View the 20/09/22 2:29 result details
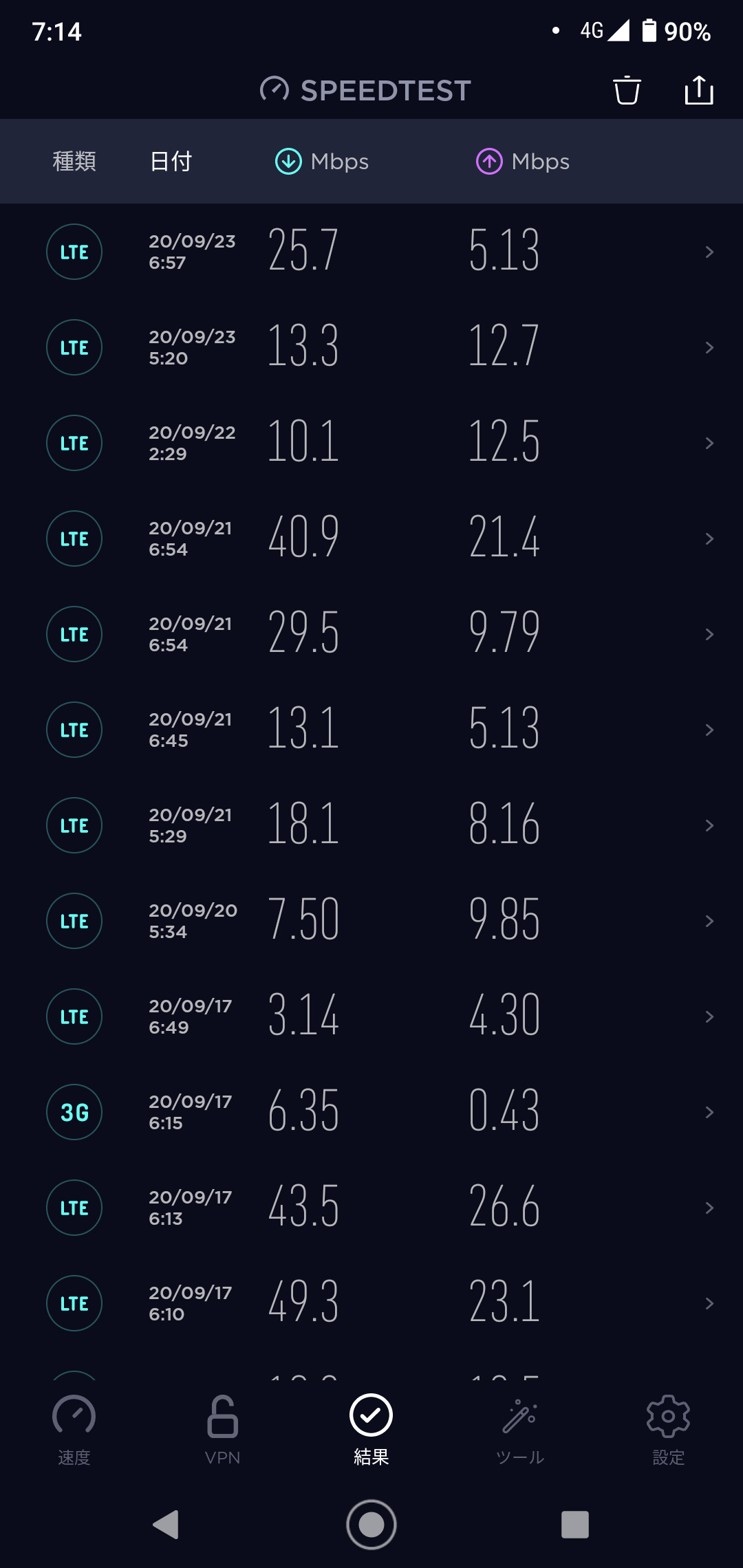Screen dimensions: 743x1568 click(x=371, y=443)
